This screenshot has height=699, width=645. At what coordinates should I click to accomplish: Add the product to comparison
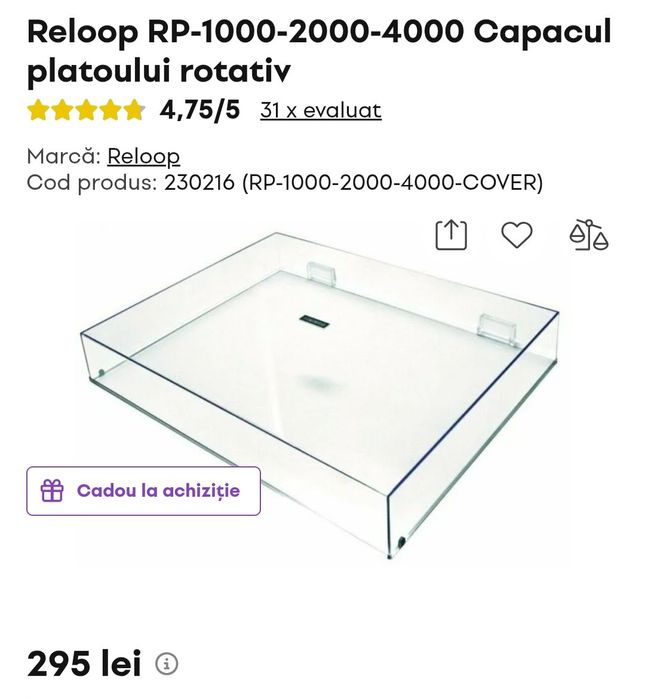pyautogui.click(x=588, y=235)
